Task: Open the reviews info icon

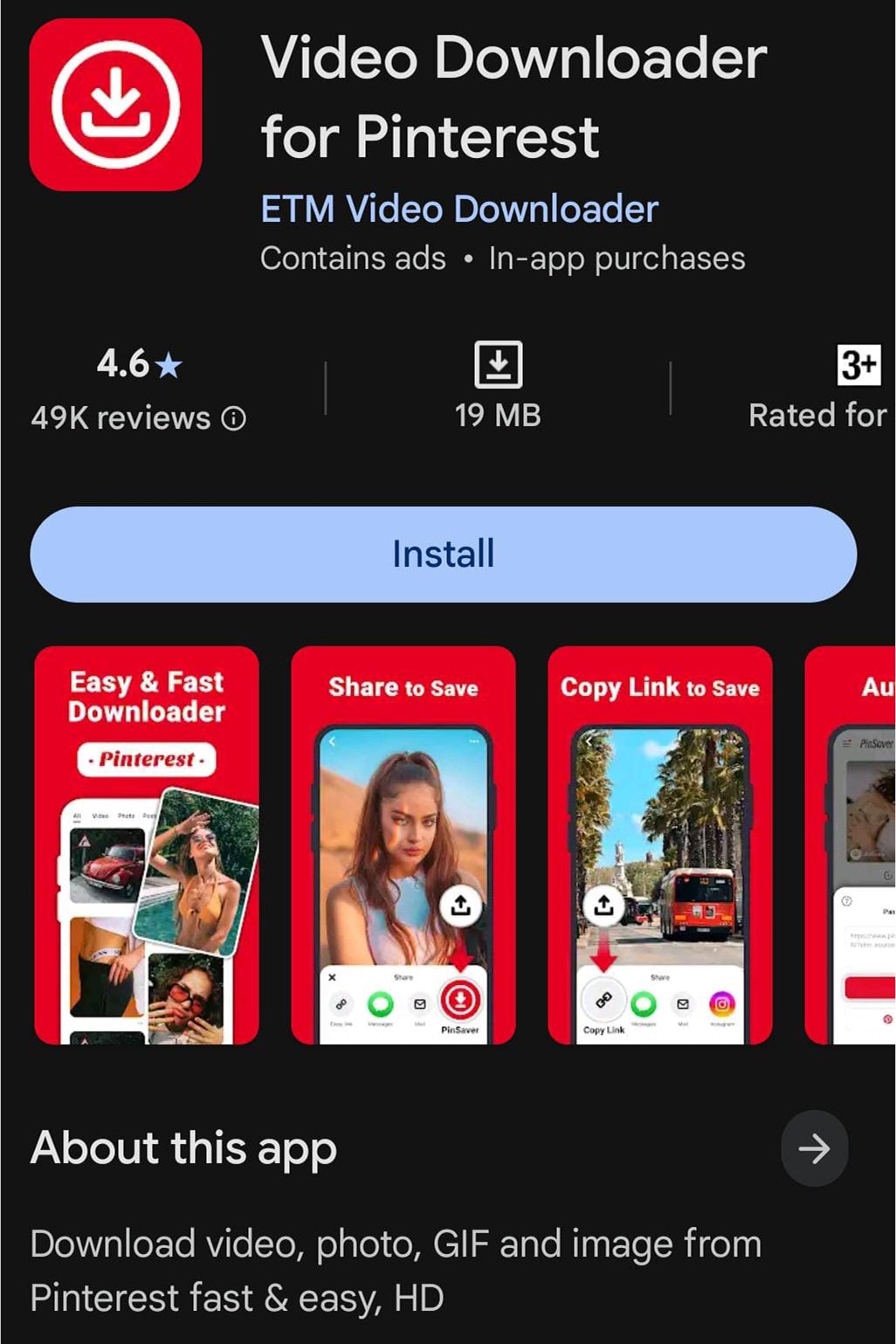Action: click(234, 419)
